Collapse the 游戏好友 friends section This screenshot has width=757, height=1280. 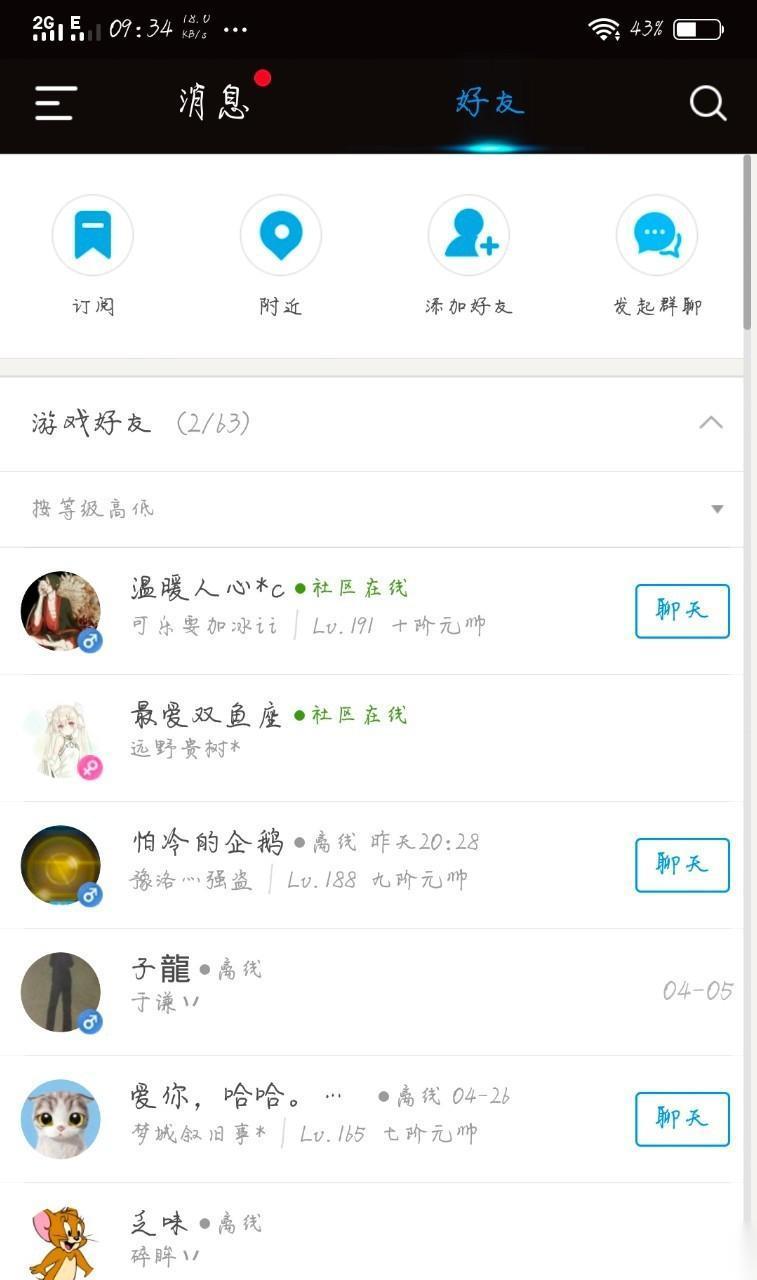click(x=710, y=423)
